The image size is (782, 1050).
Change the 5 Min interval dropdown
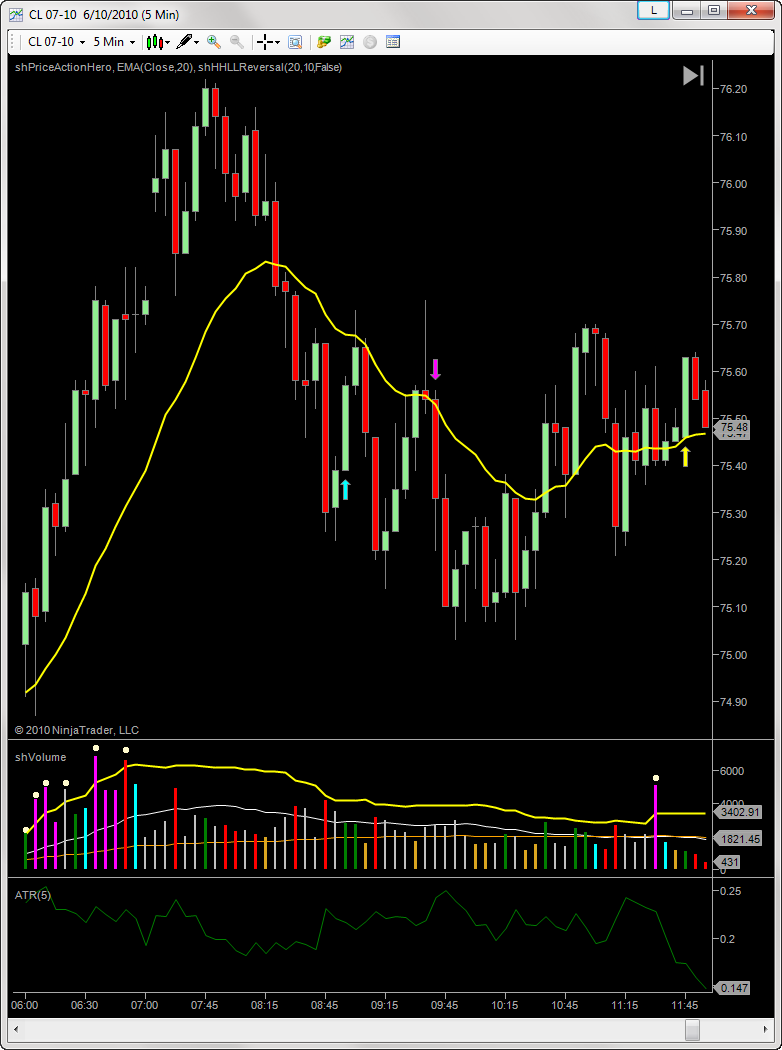point(114,42)
